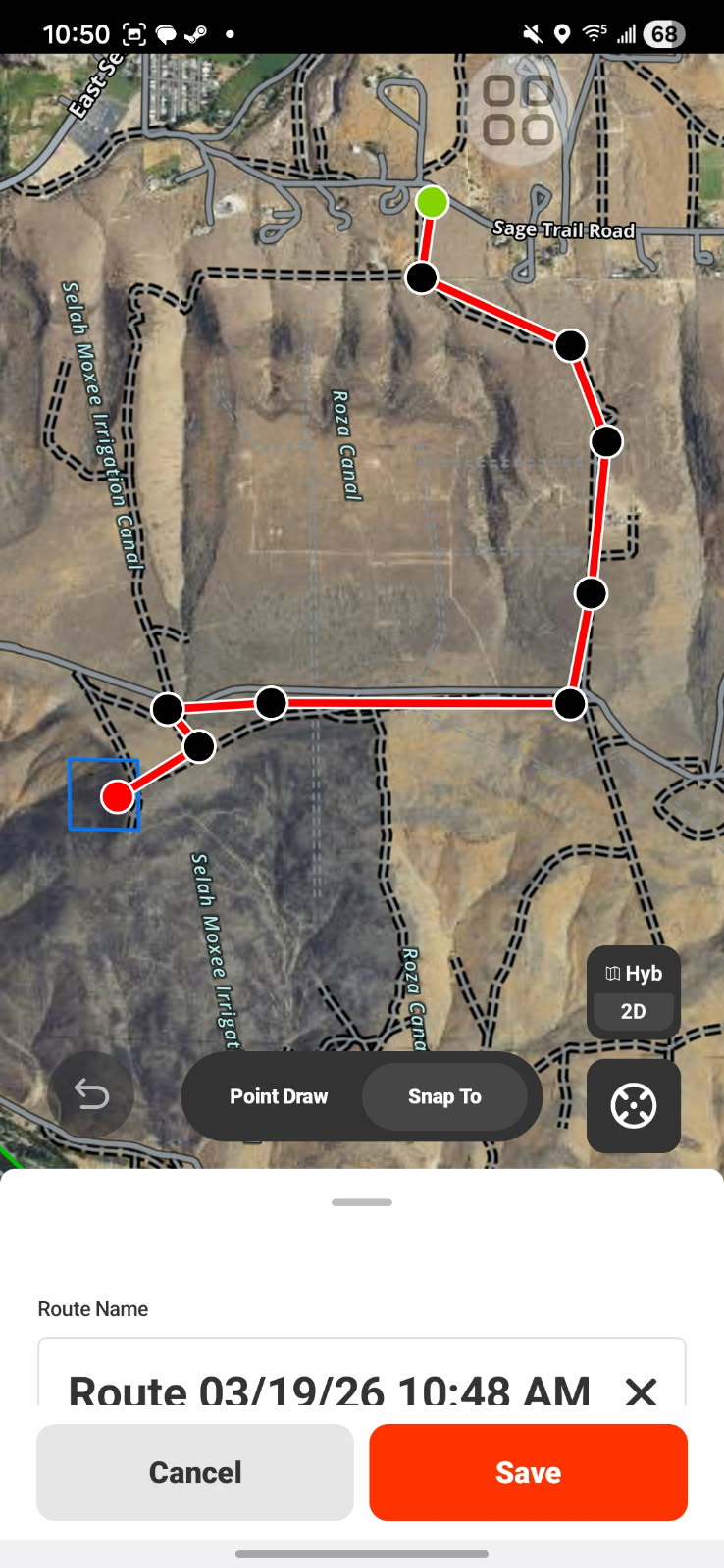Viewport: 724px width, 1568px height.
Task: Clear the route name text
Action: click(641, 1391)
